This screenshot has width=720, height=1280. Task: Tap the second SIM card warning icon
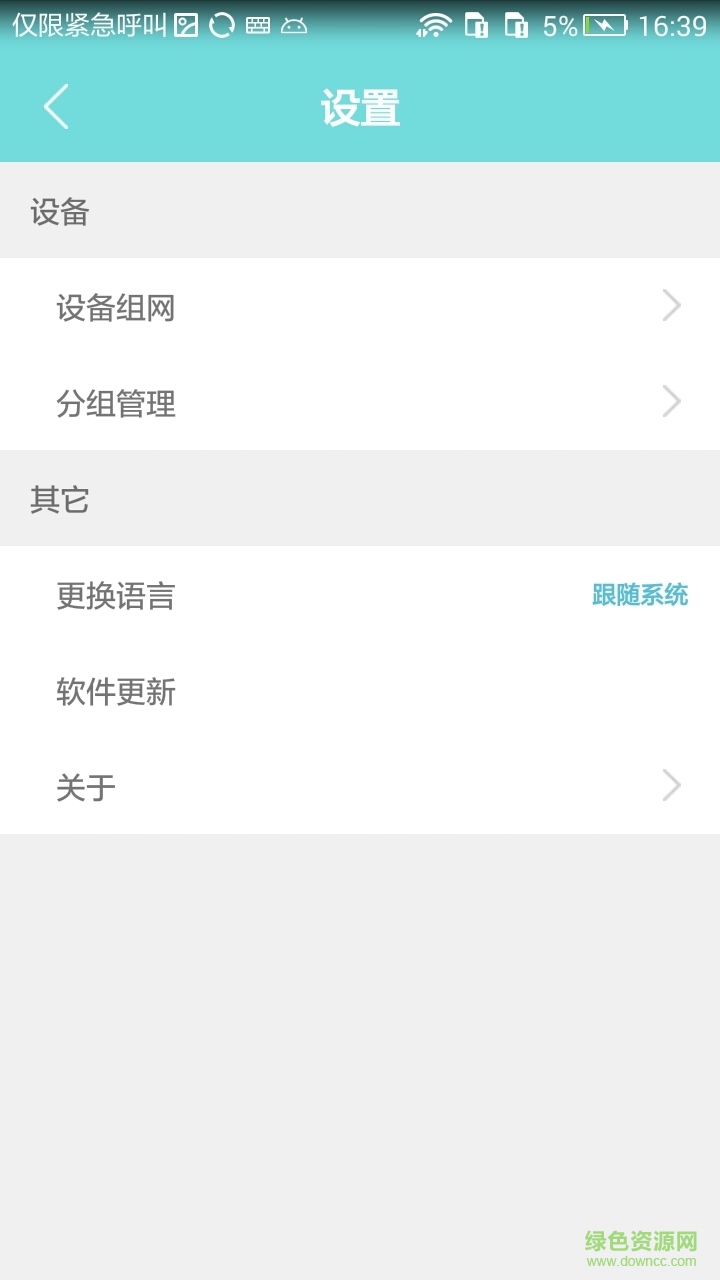tap(518, 25)
